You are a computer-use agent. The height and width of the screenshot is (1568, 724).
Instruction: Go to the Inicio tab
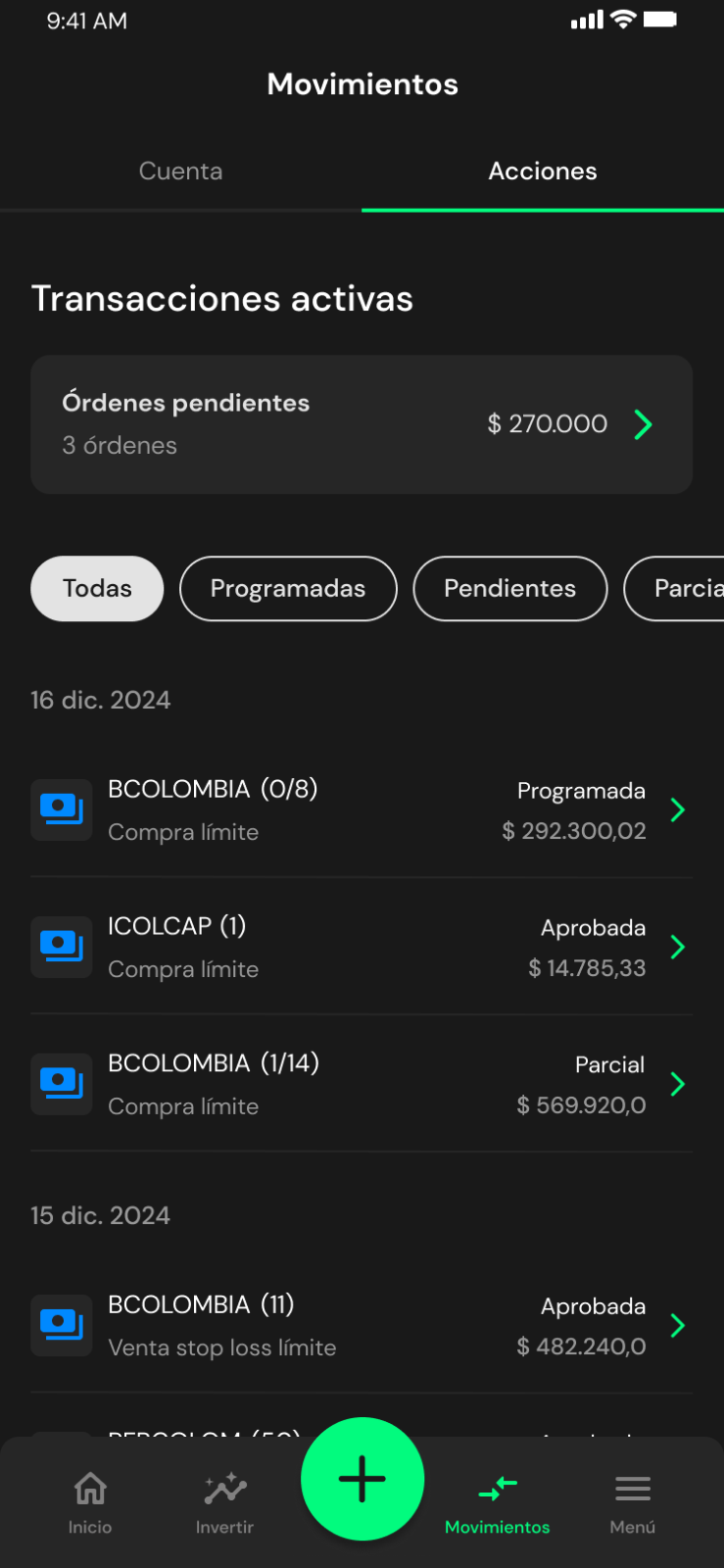(90, 1502)
